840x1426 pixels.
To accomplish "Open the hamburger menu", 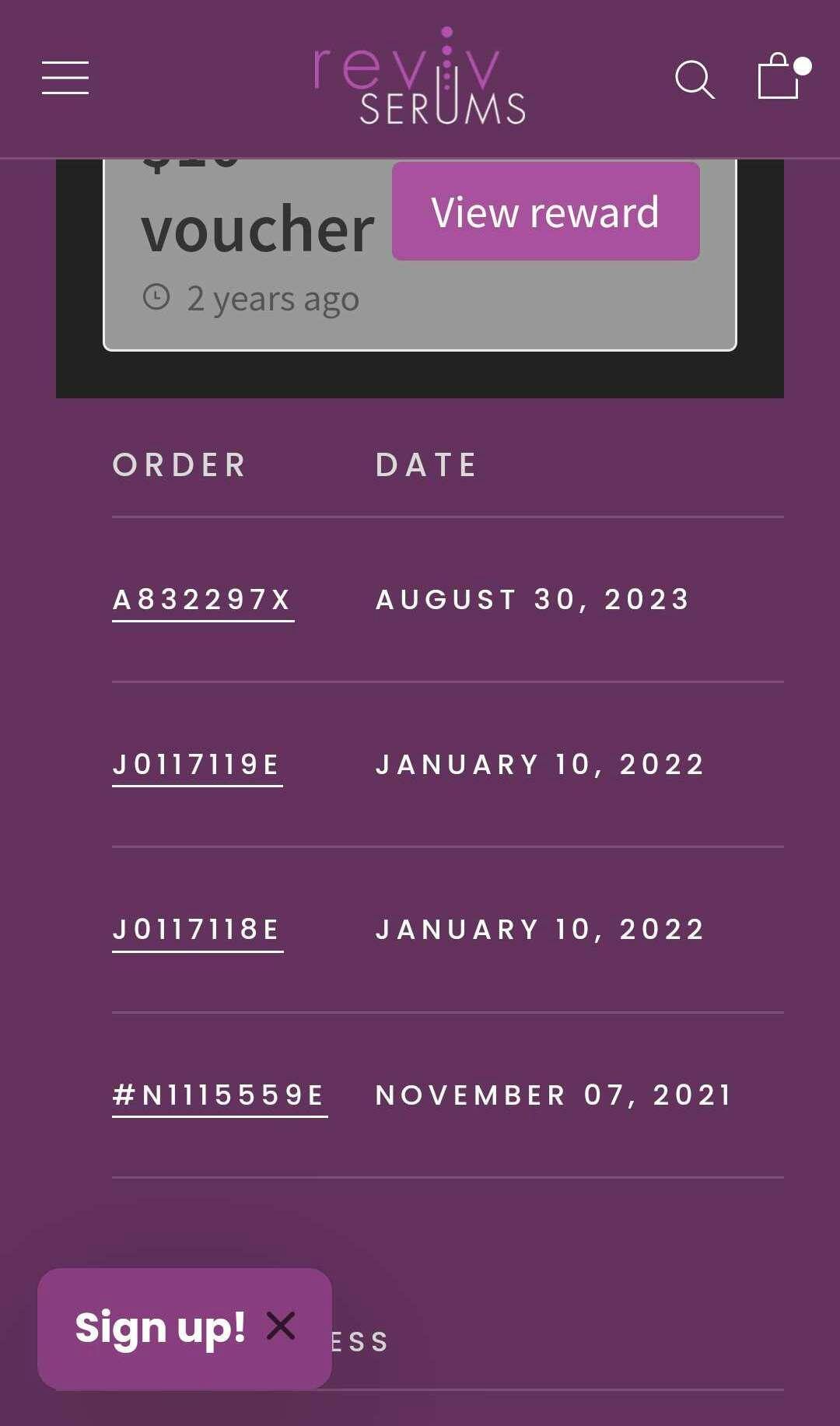I will pos(65,78).
